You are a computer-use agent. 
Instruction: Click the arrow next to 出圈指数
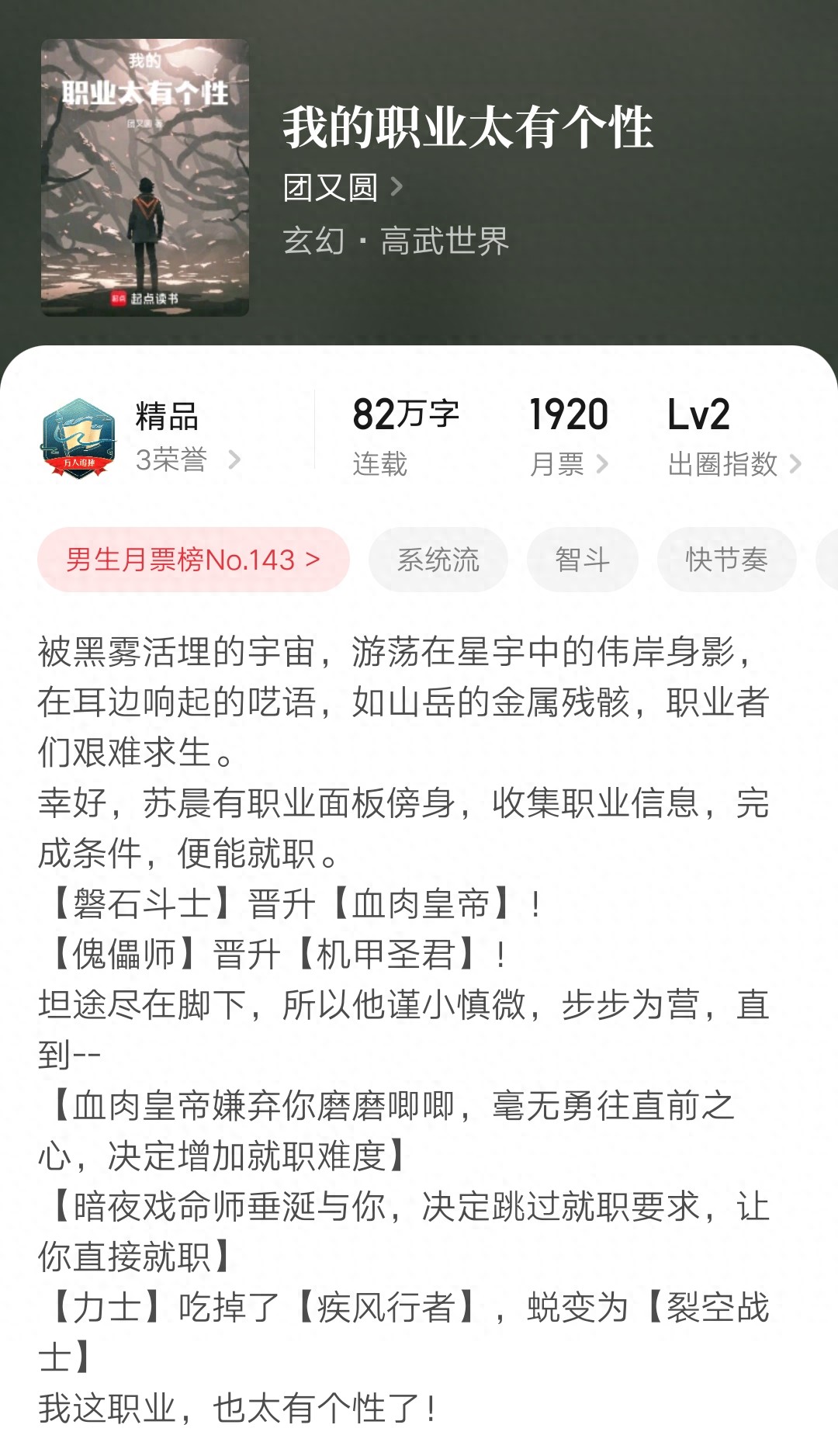pos(797,463)
